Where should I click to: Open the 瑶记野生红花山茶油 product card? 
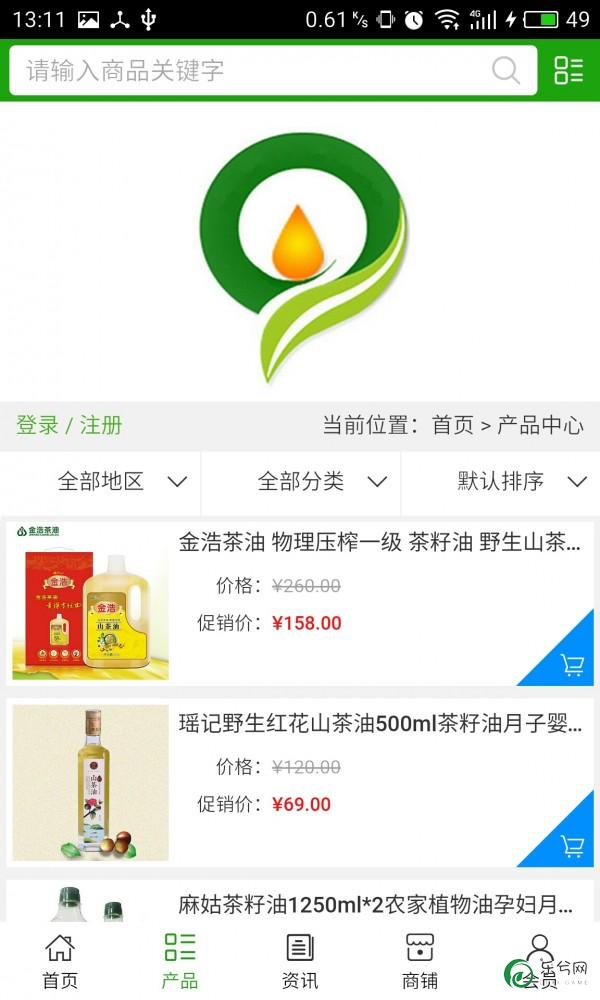click(x=380, y=724)
